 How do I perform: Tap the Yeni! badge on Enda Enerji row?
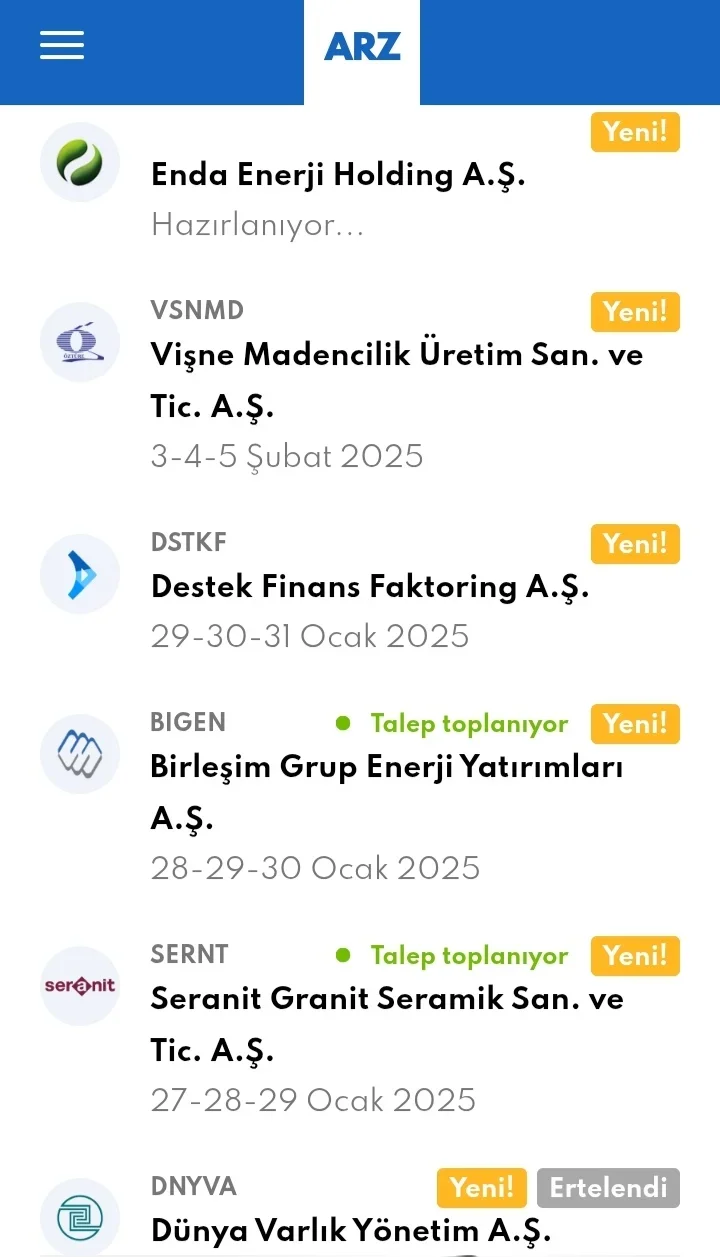(x=635, y=131)
